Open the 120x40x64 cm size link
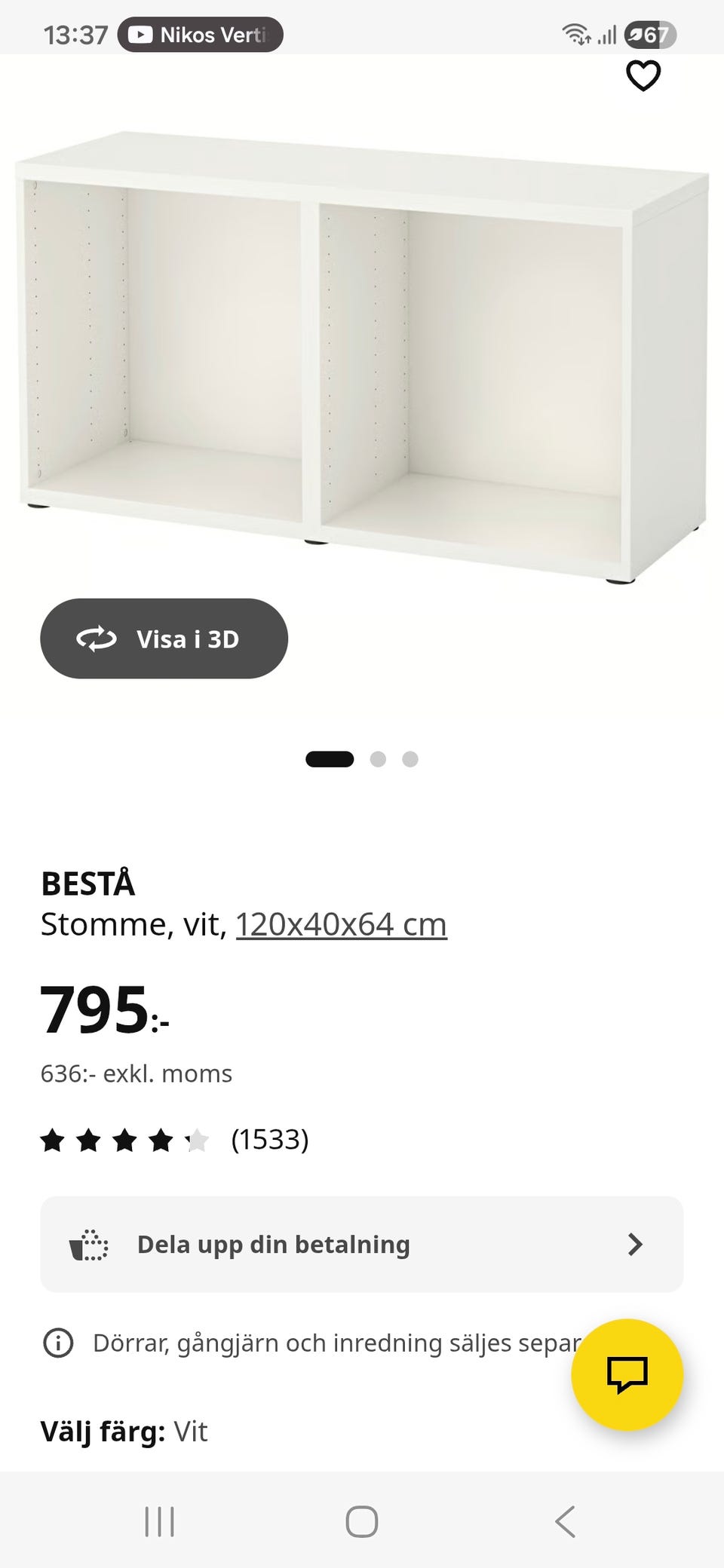 (342, 924)
